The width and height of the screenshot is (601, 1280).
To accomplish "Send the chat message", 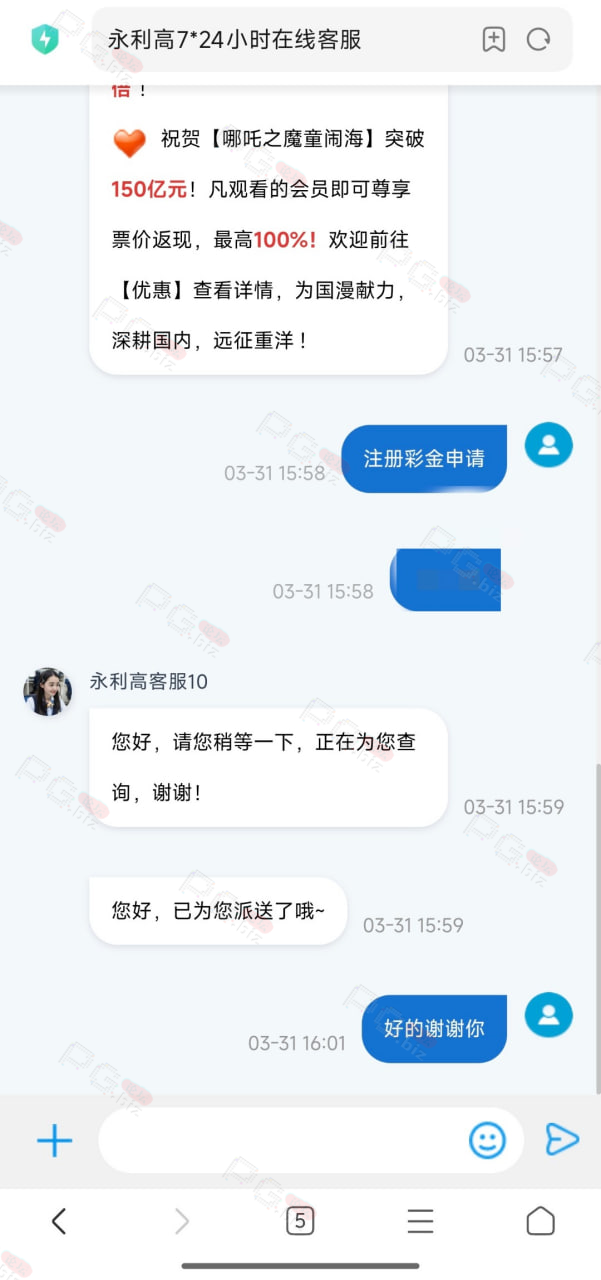I will [x=562, y=1140].
